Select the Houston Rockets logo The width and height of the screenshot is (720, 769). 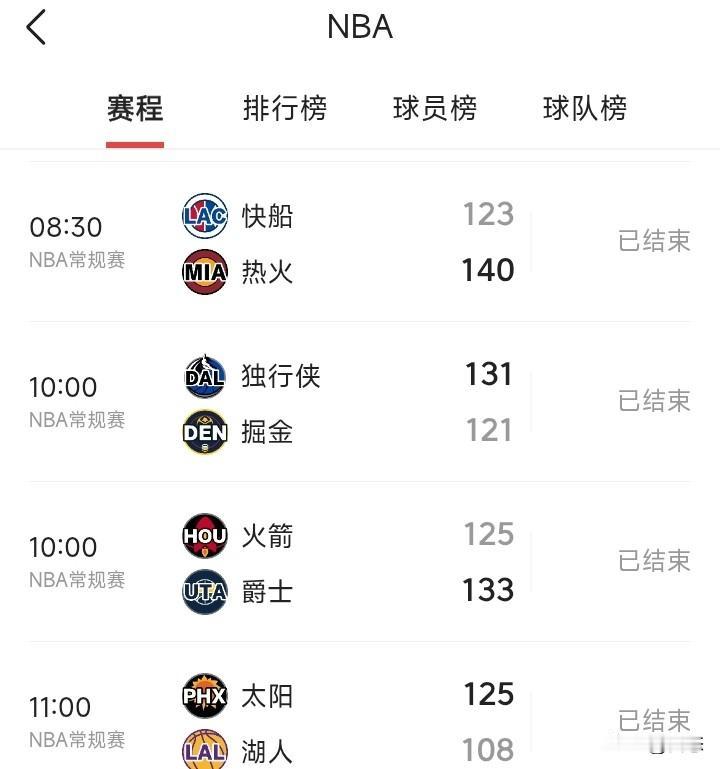(x=204, y=535)
